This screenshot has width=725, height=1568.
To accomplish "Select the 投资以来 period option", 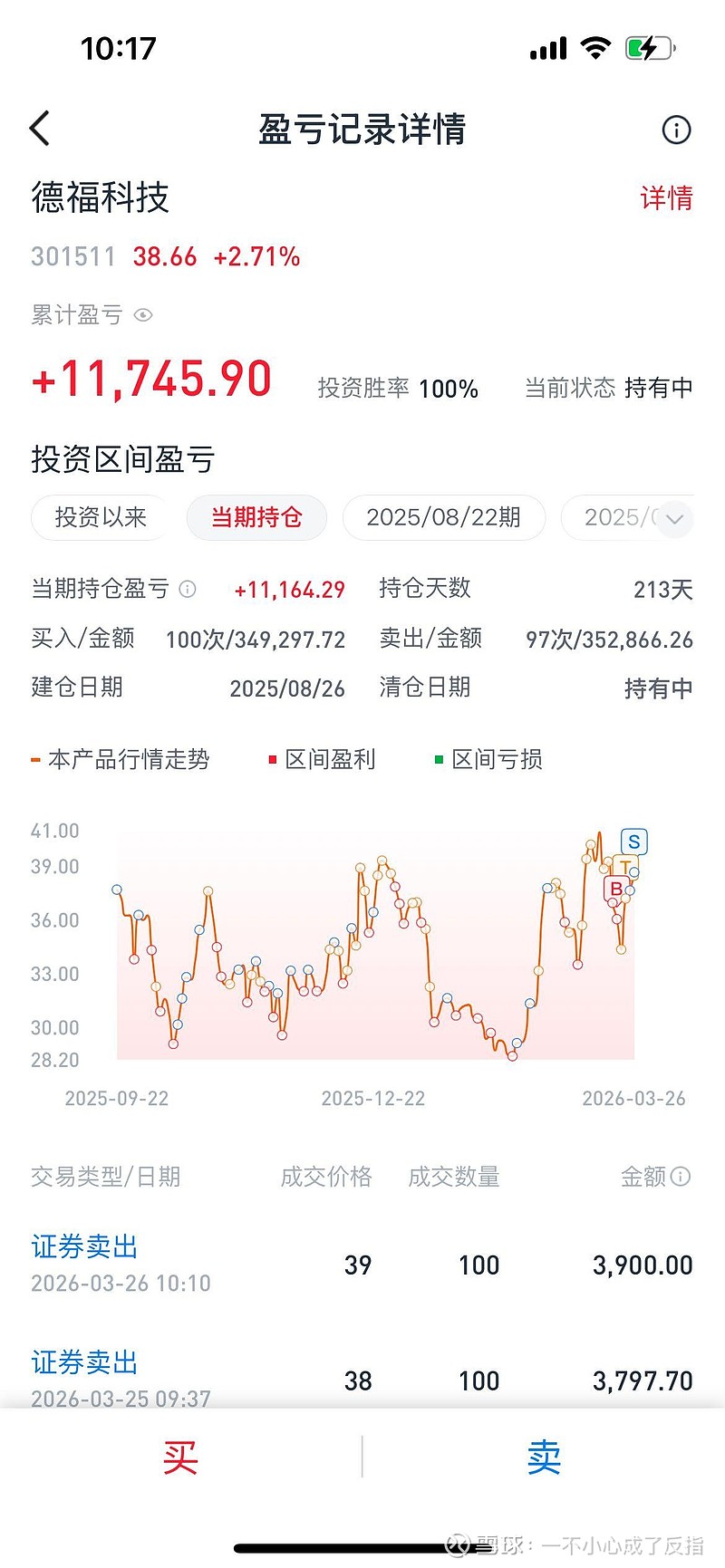I will [x=100, y=517].
